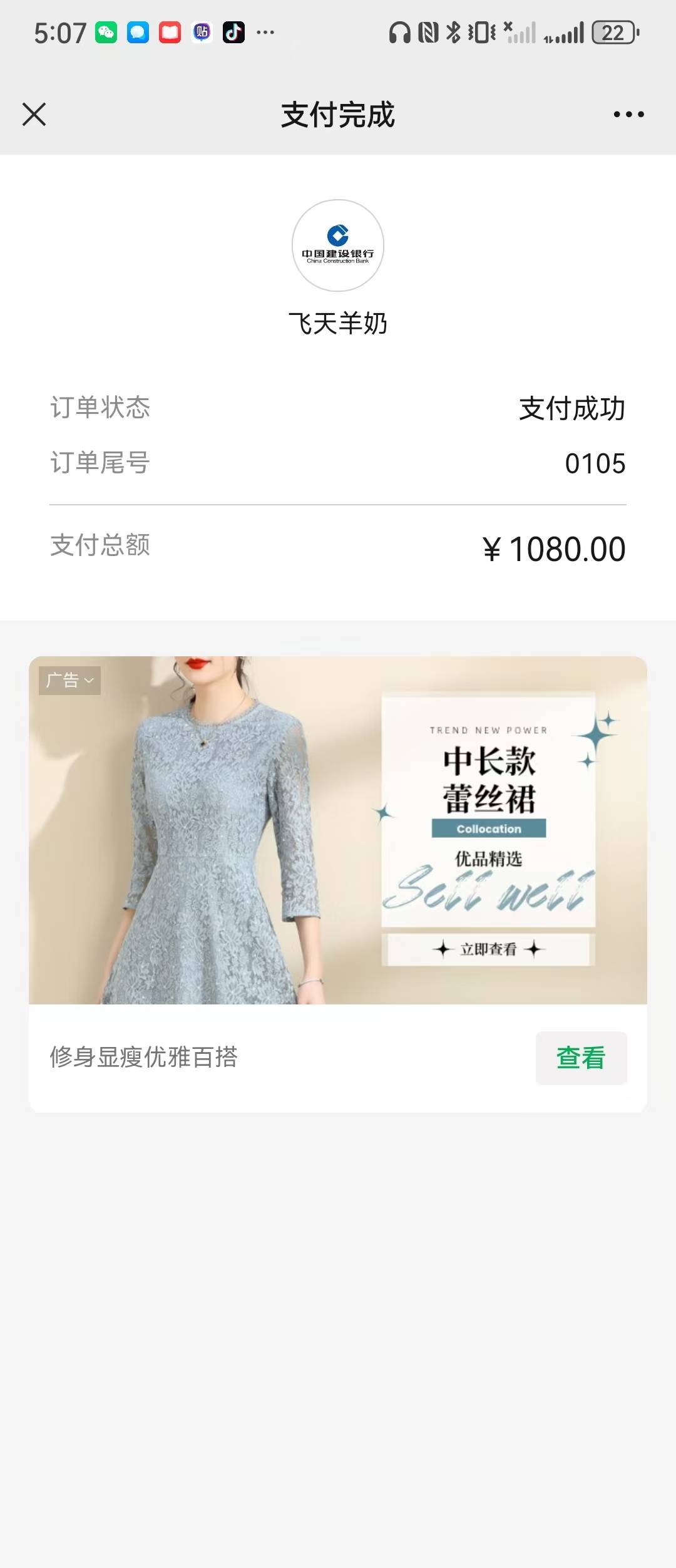The image size is (676, 1568).
Task: Open the lace dress ad banner
Action: point(338,830)
